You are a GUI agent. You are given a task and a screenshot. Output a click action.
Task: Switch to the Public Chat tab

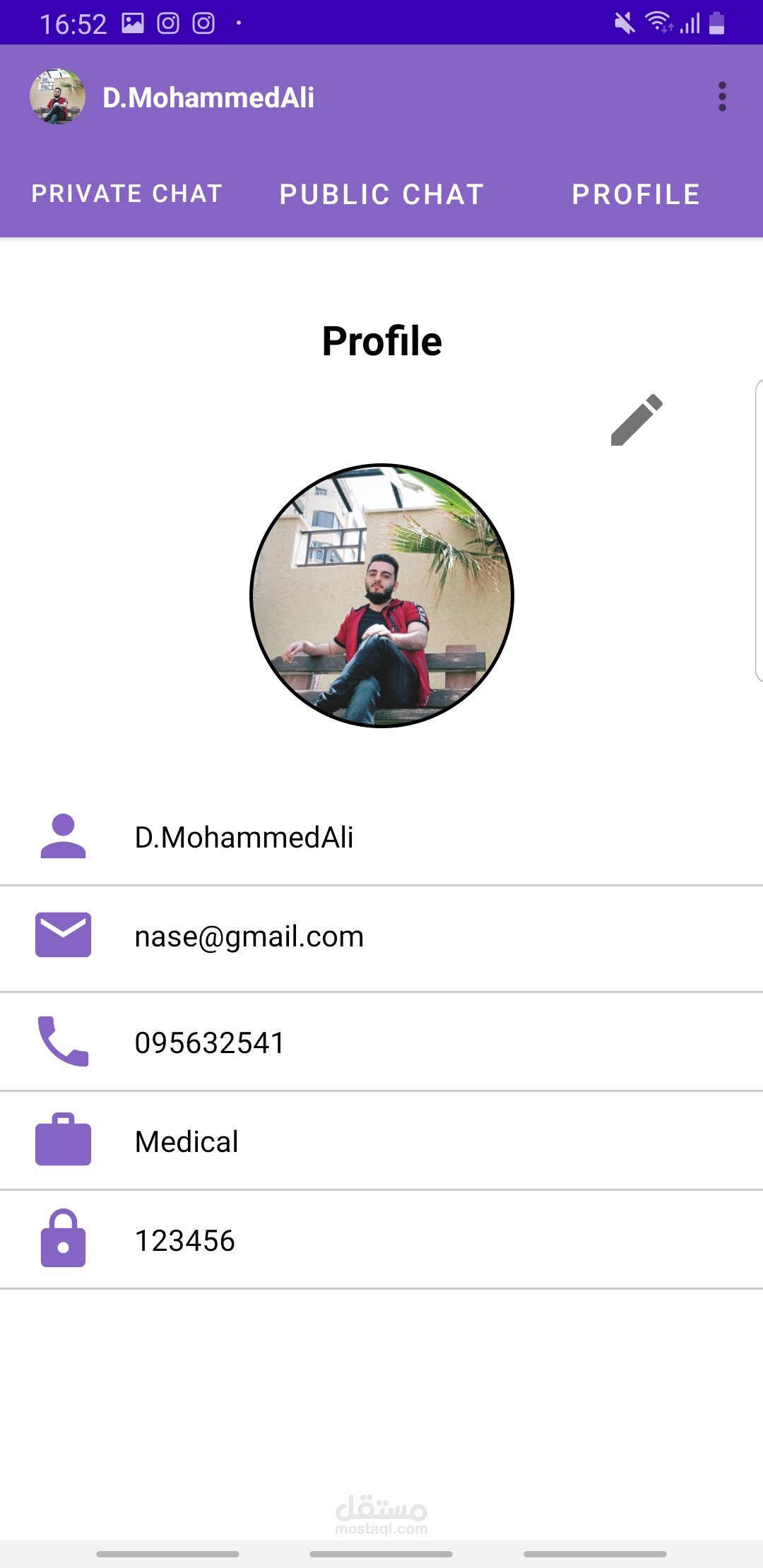381,194
